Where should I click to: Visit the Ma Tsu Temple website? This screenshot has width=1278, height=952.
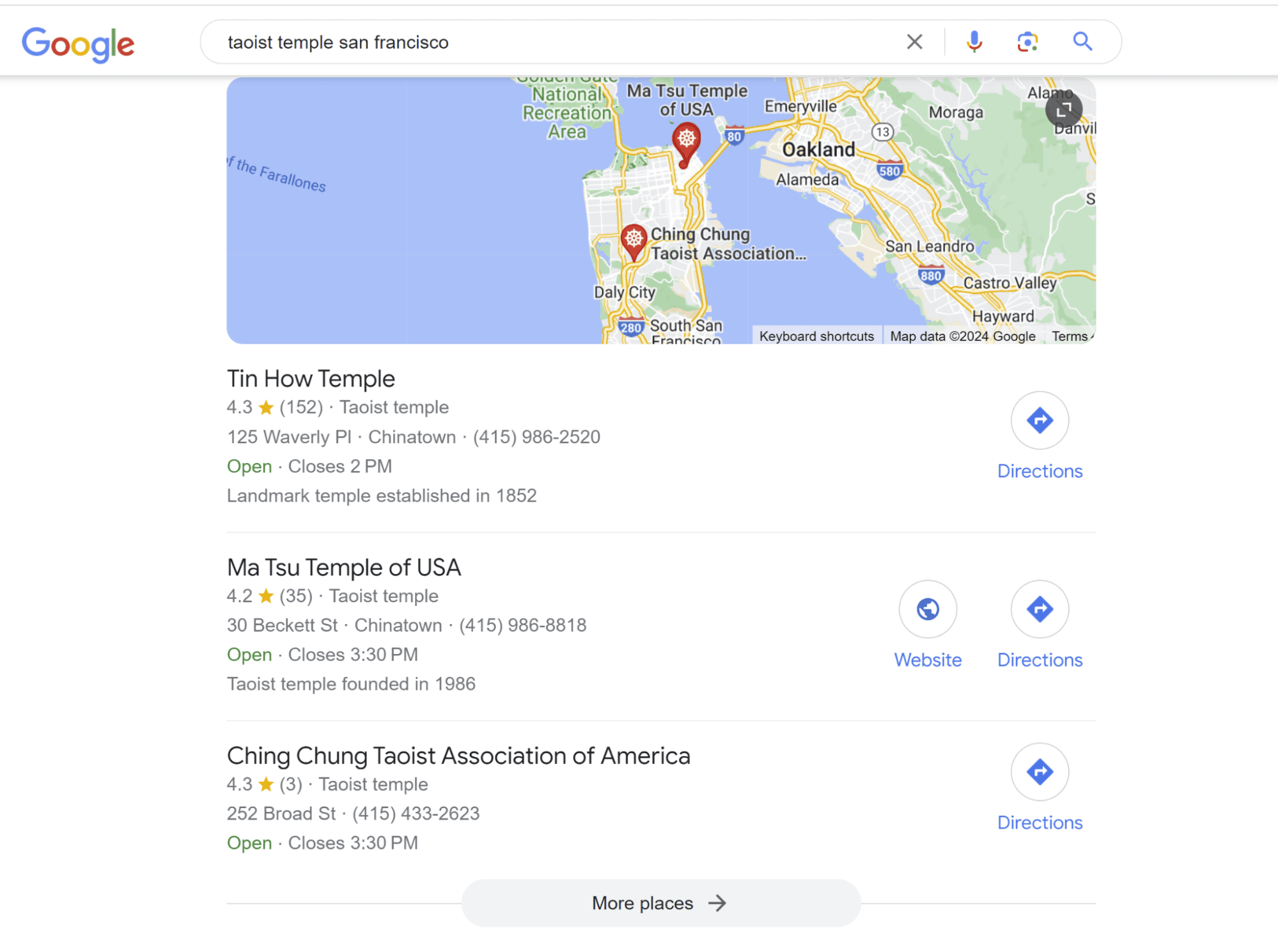click(928, 610)
